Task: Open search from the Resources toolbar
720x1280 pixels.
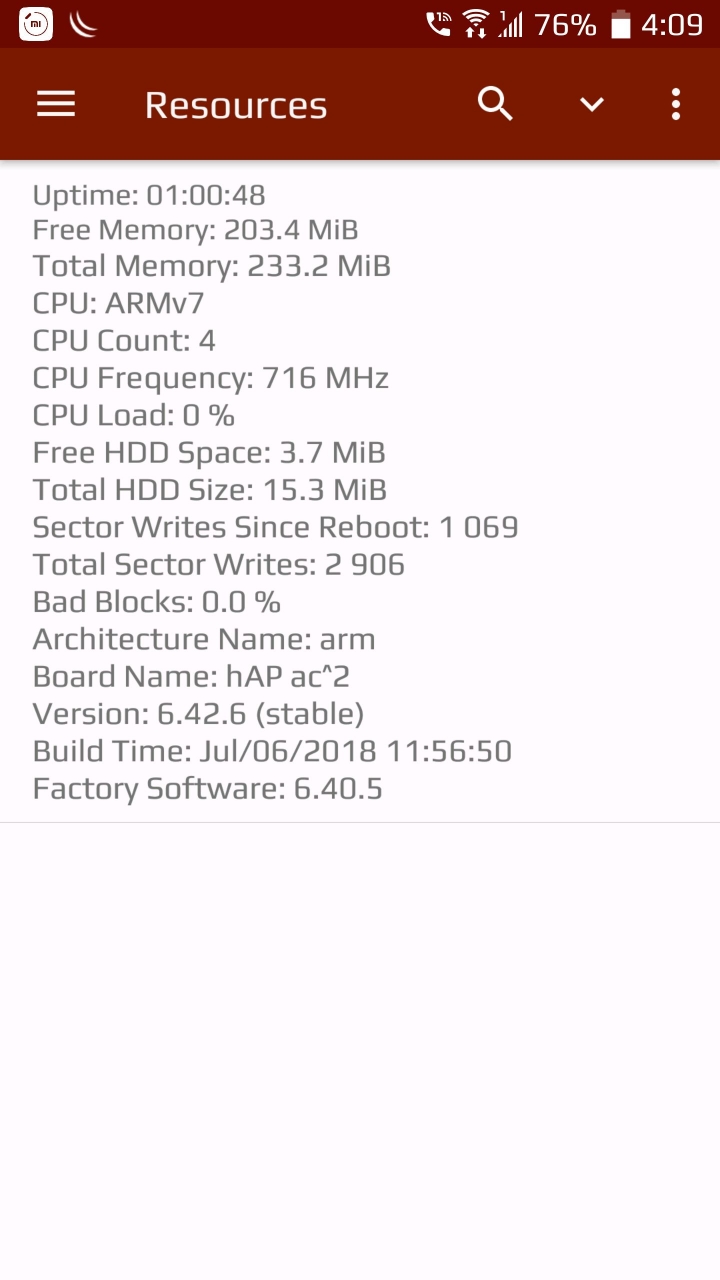Action: (x=495, y=104)
